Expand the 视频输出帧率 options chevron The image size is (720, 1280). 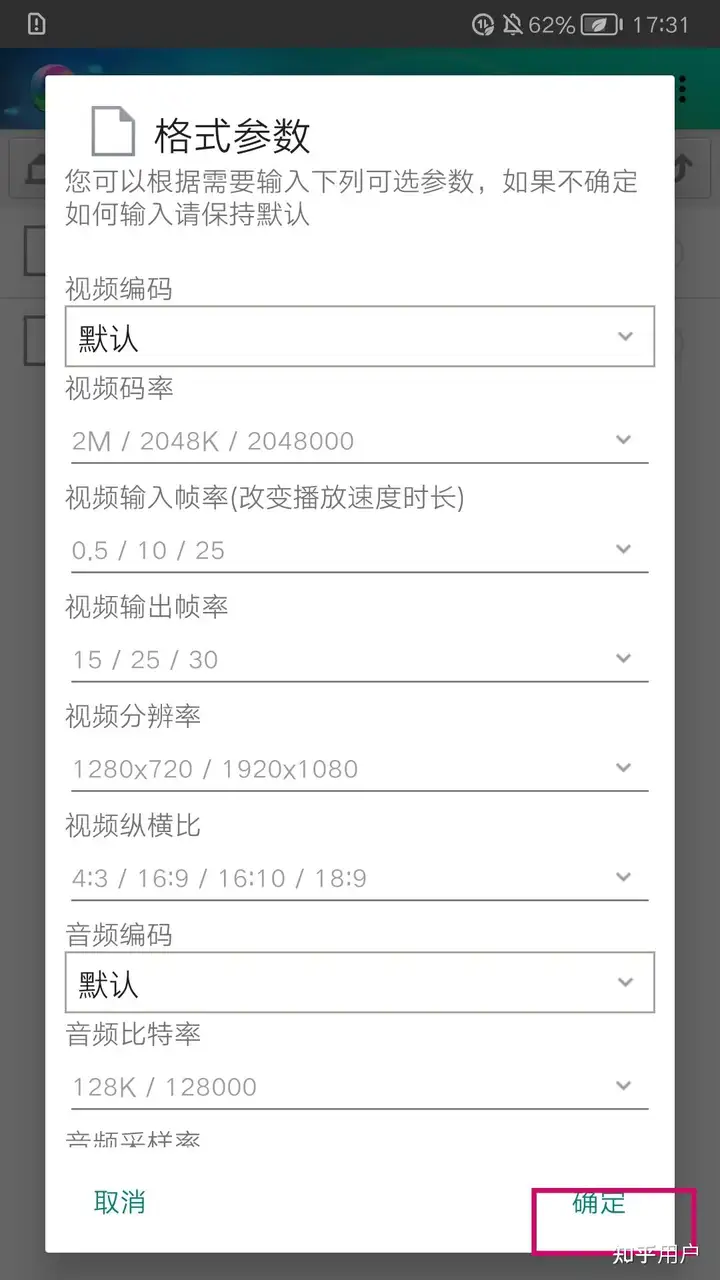624,658
